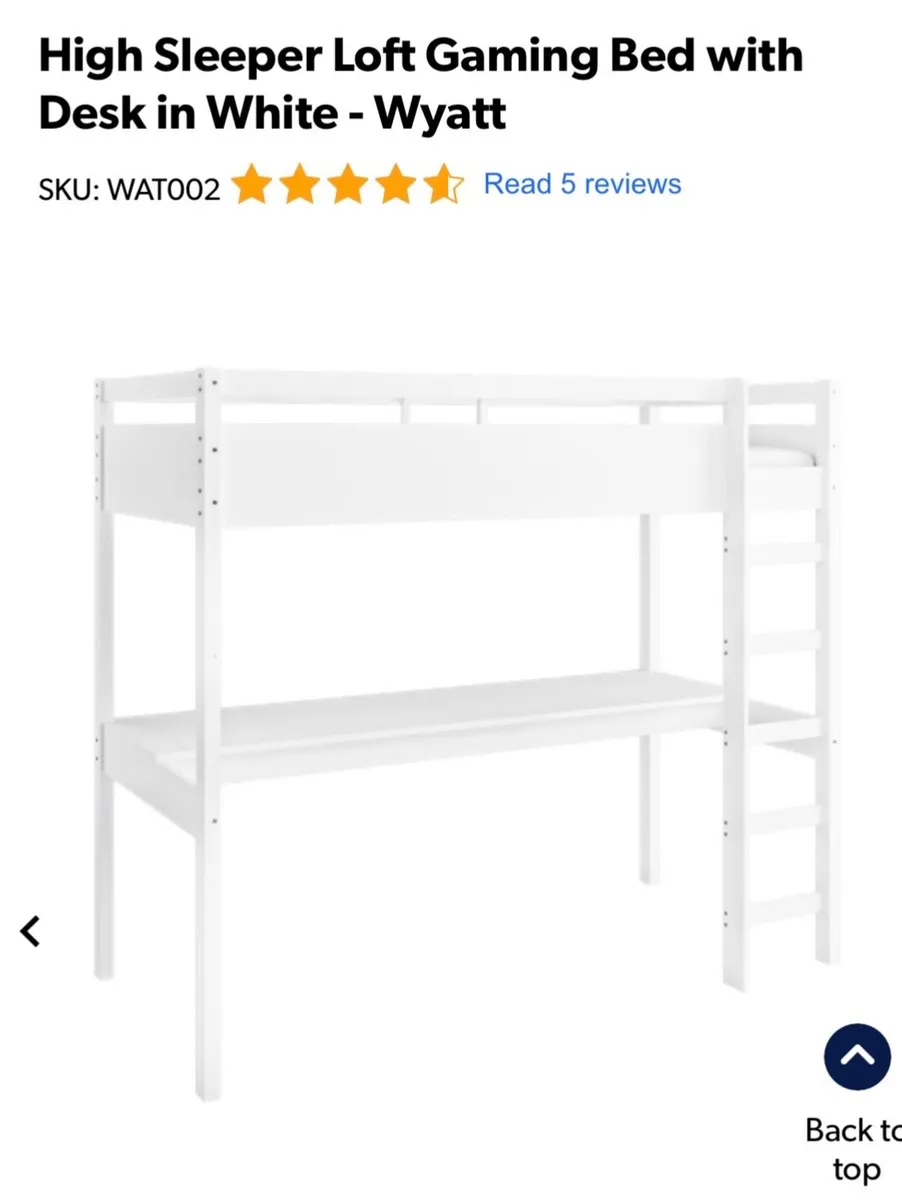Click the reviews count text

pyautogui.click(x=581, y=184)
